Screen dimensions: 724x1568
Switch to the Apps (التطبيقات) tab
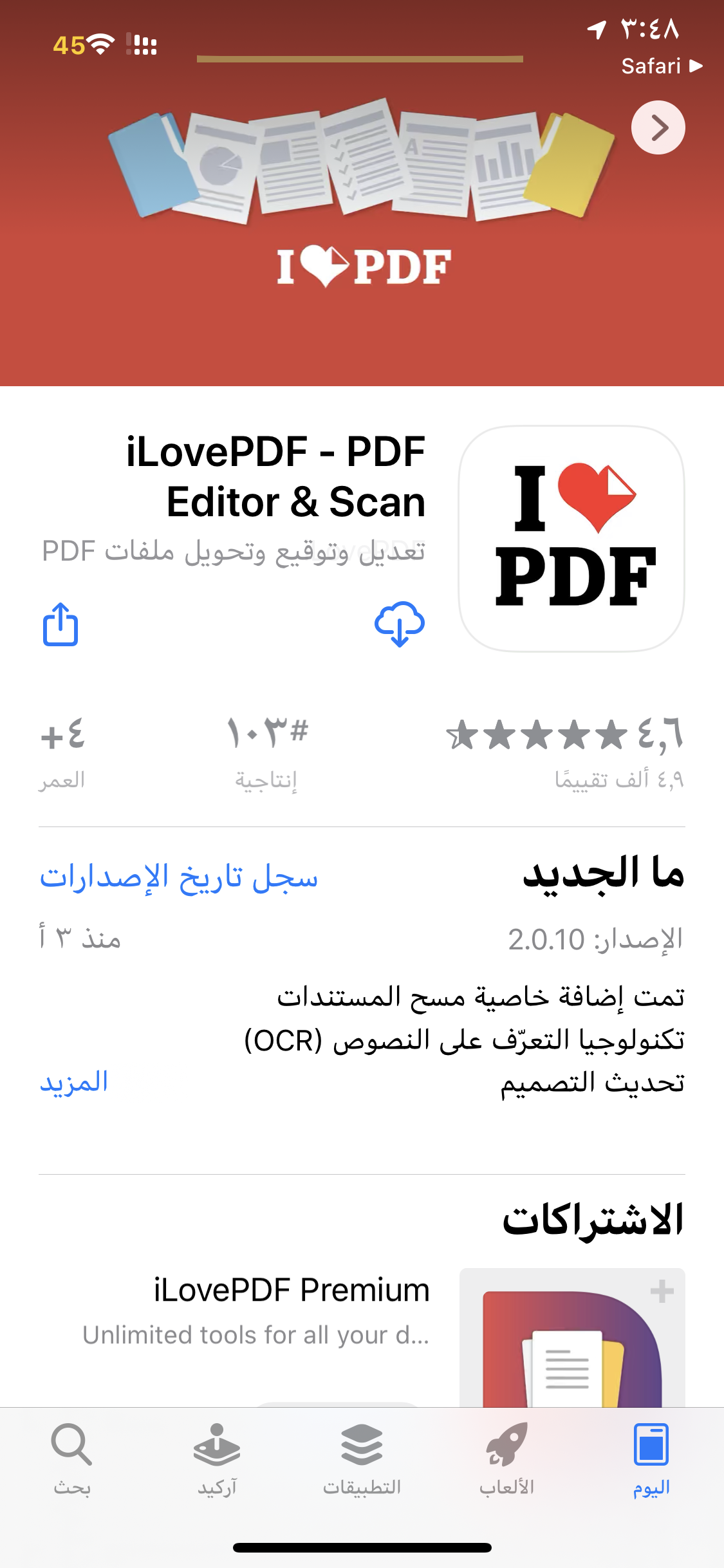pos(362,1459)
